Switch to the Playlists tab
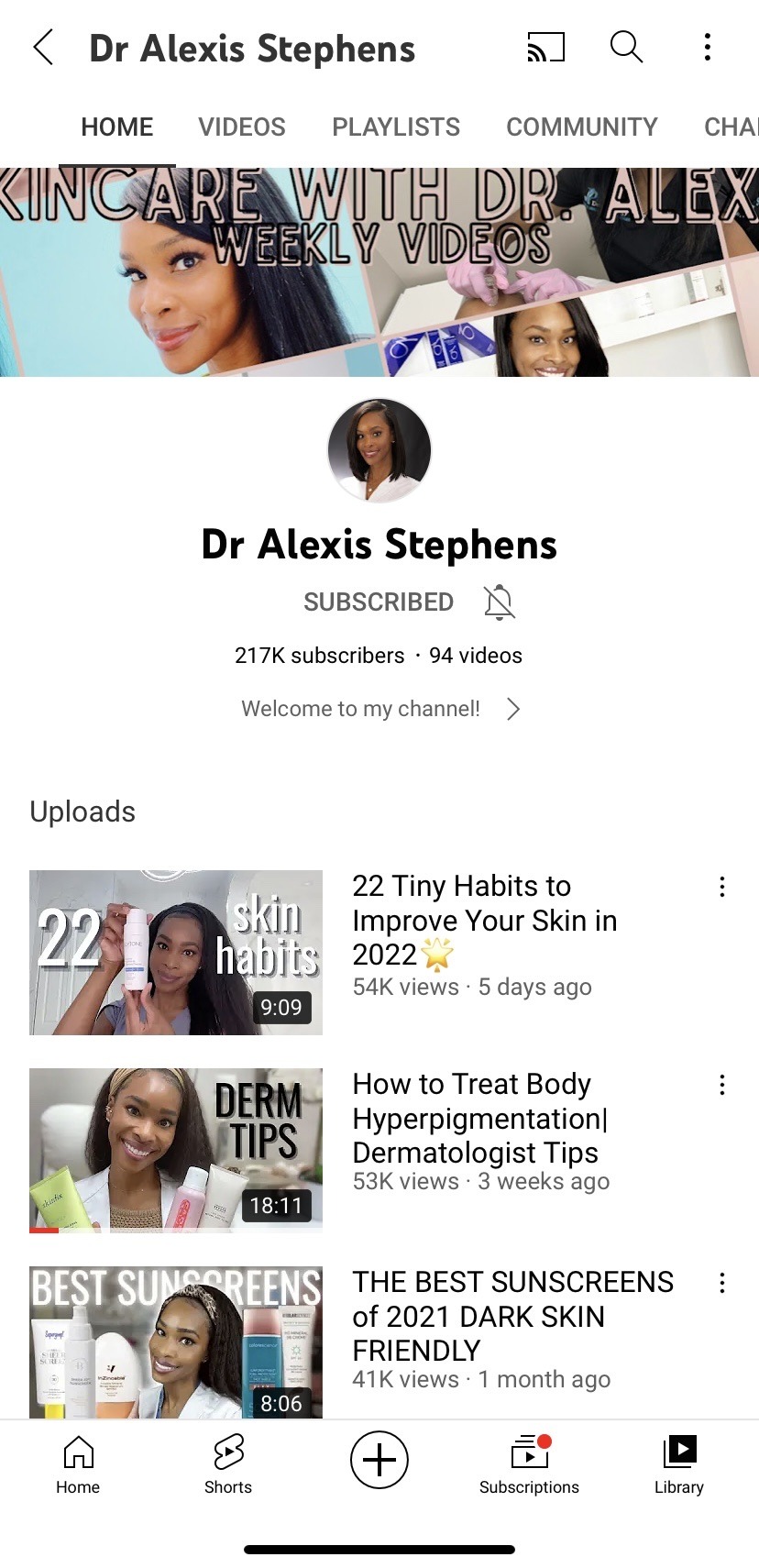Image resolution: width=759 pixels, height=1568 pixels. (x=396, y=127)
